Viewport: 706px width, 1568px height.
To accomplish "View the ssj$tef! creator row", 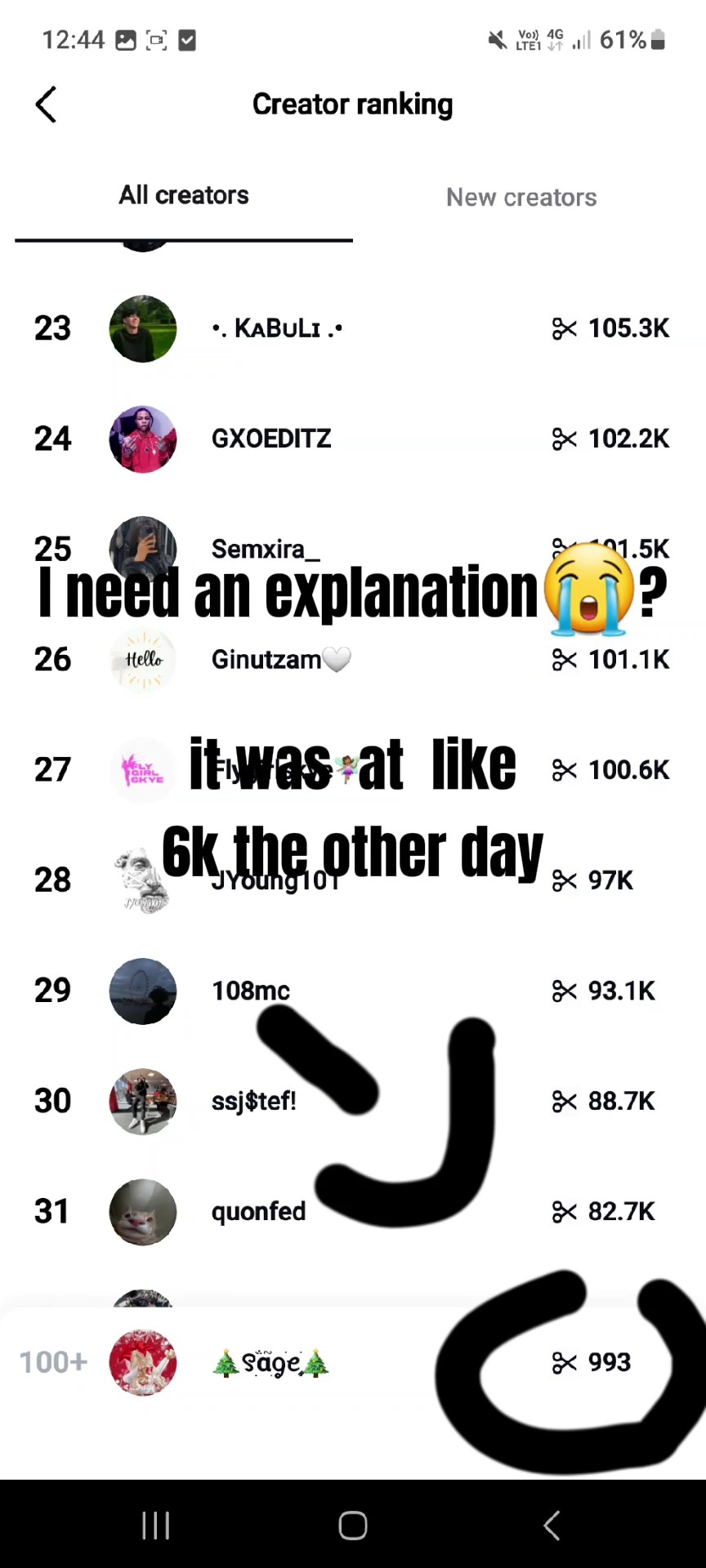I will point(253,1101).
